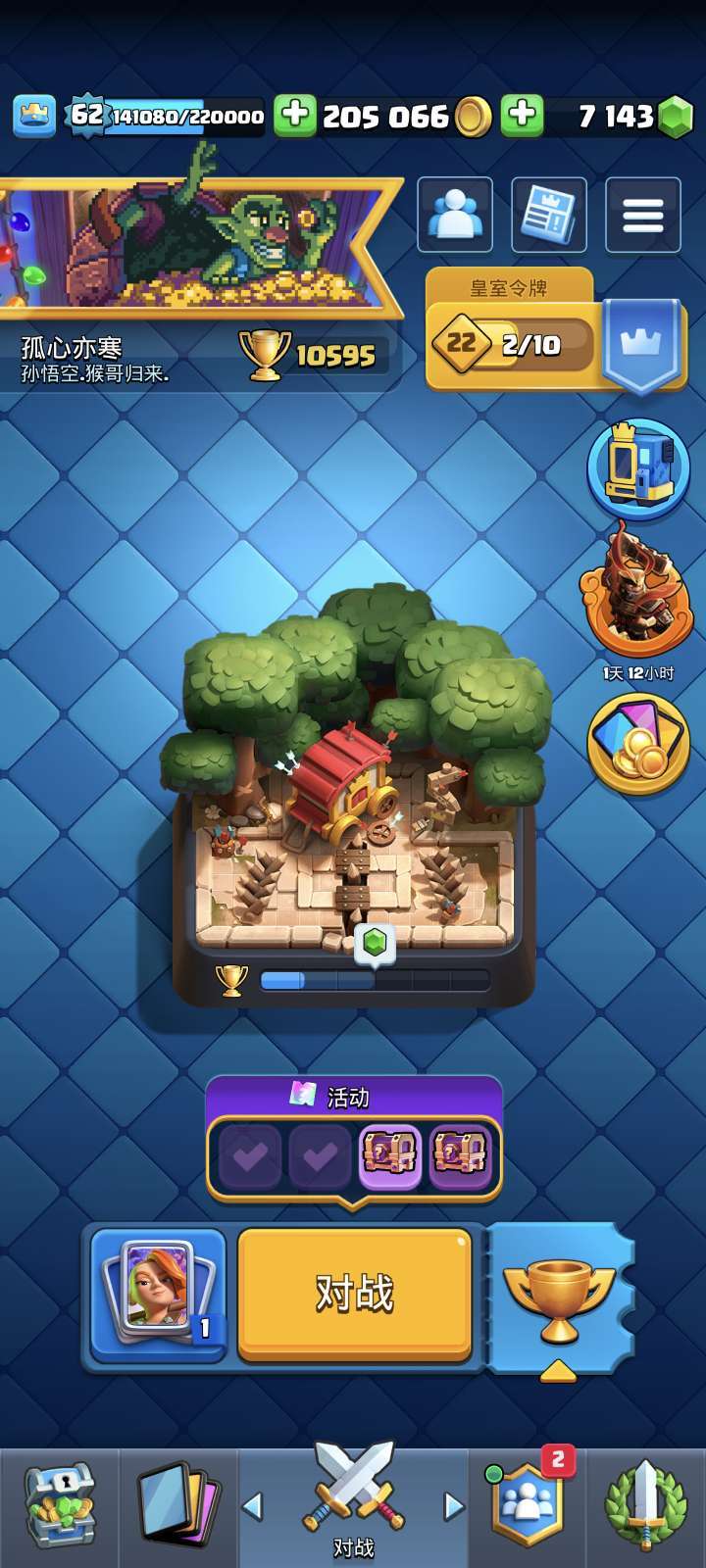Switch to the sword laurel events tab
Image resolution: width=706 pixels, height=1568 pixels.
pos(644,1509)
